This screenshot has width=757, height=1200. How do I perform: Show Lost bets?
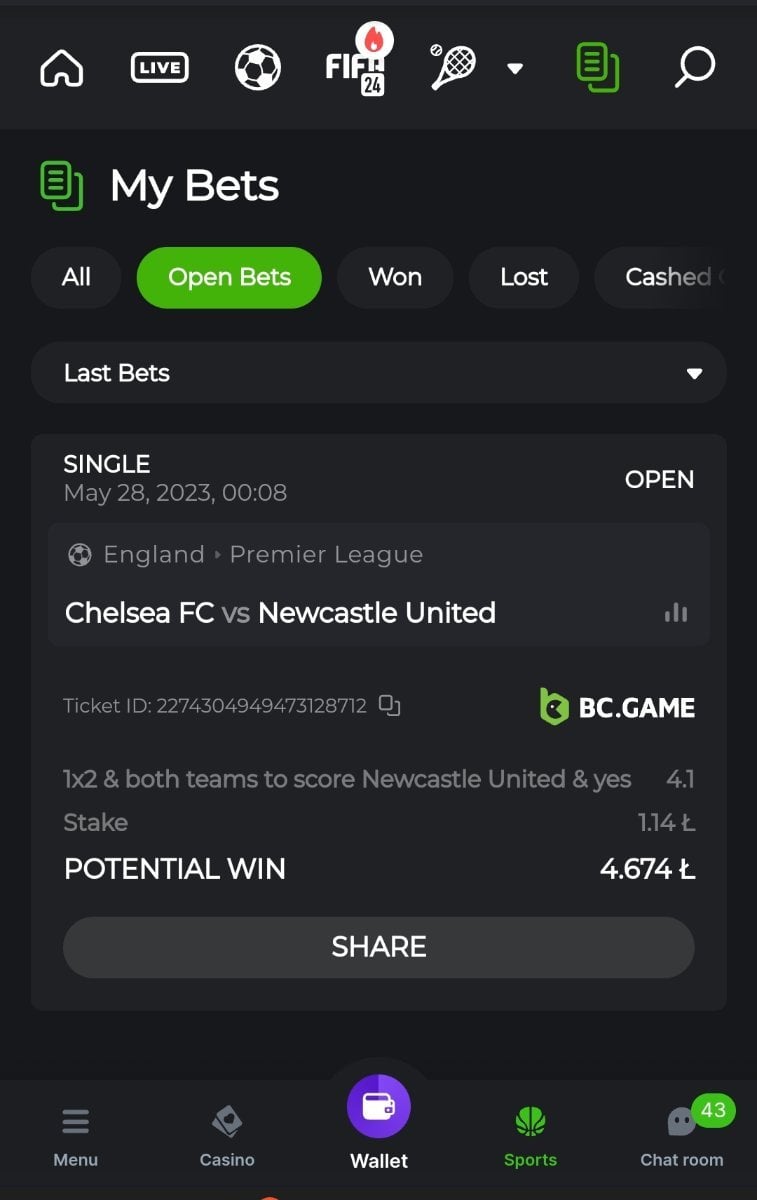524,277
